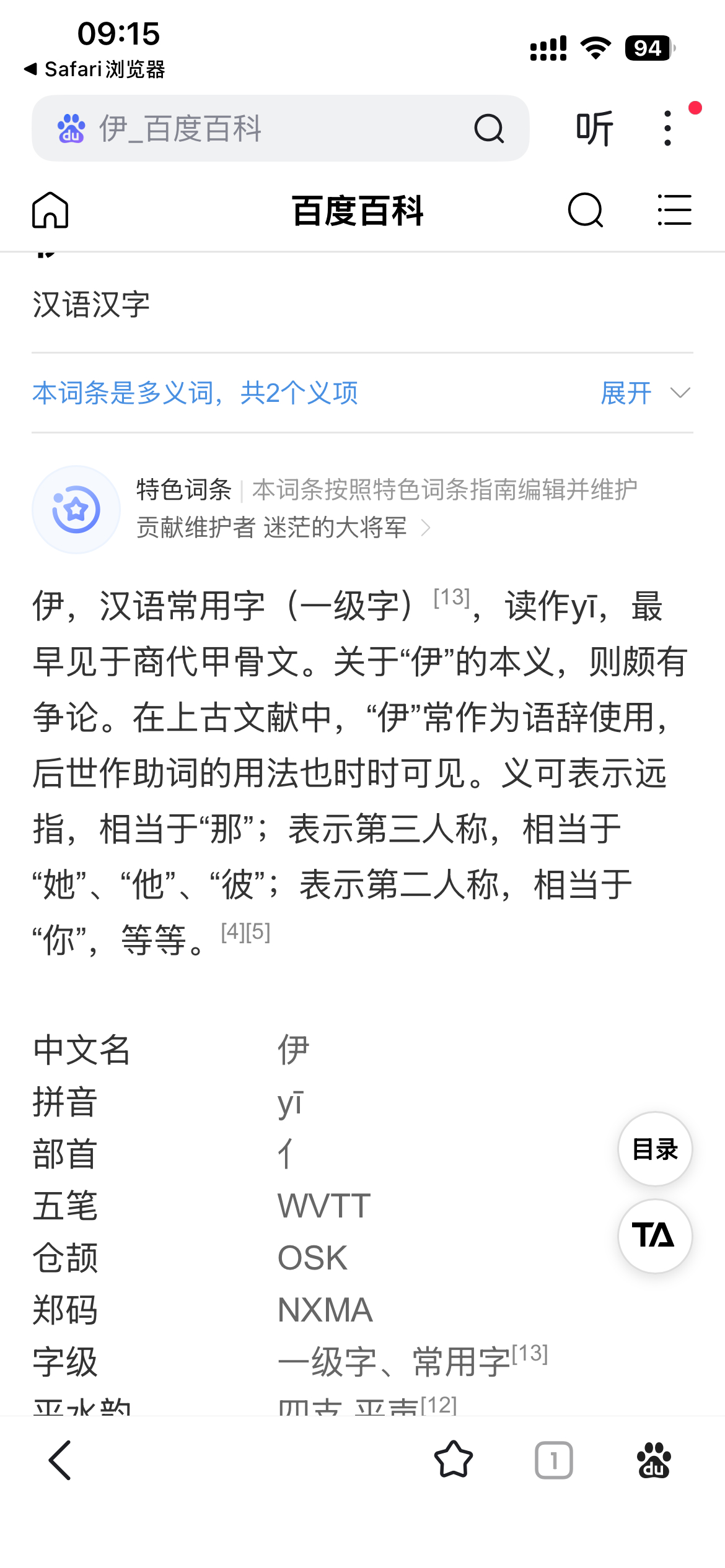Screen dimensions: 725x1568
Task: Return to Safari浏览器 via the back link
Action: [94, 69]
